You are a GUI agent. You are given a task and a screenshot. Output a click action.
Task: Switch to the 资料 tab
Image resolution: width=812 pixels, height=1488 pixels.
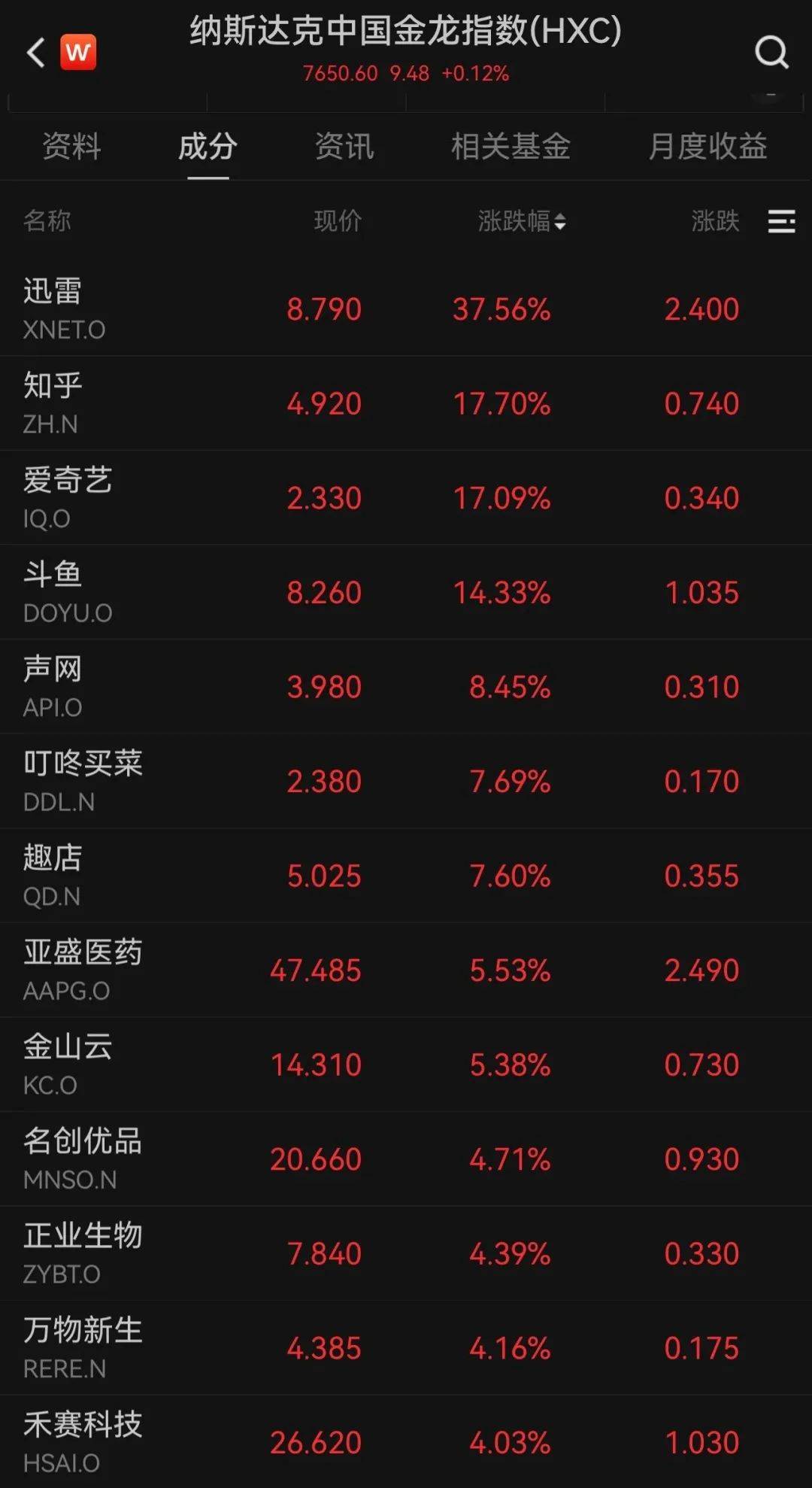point(71,148)
